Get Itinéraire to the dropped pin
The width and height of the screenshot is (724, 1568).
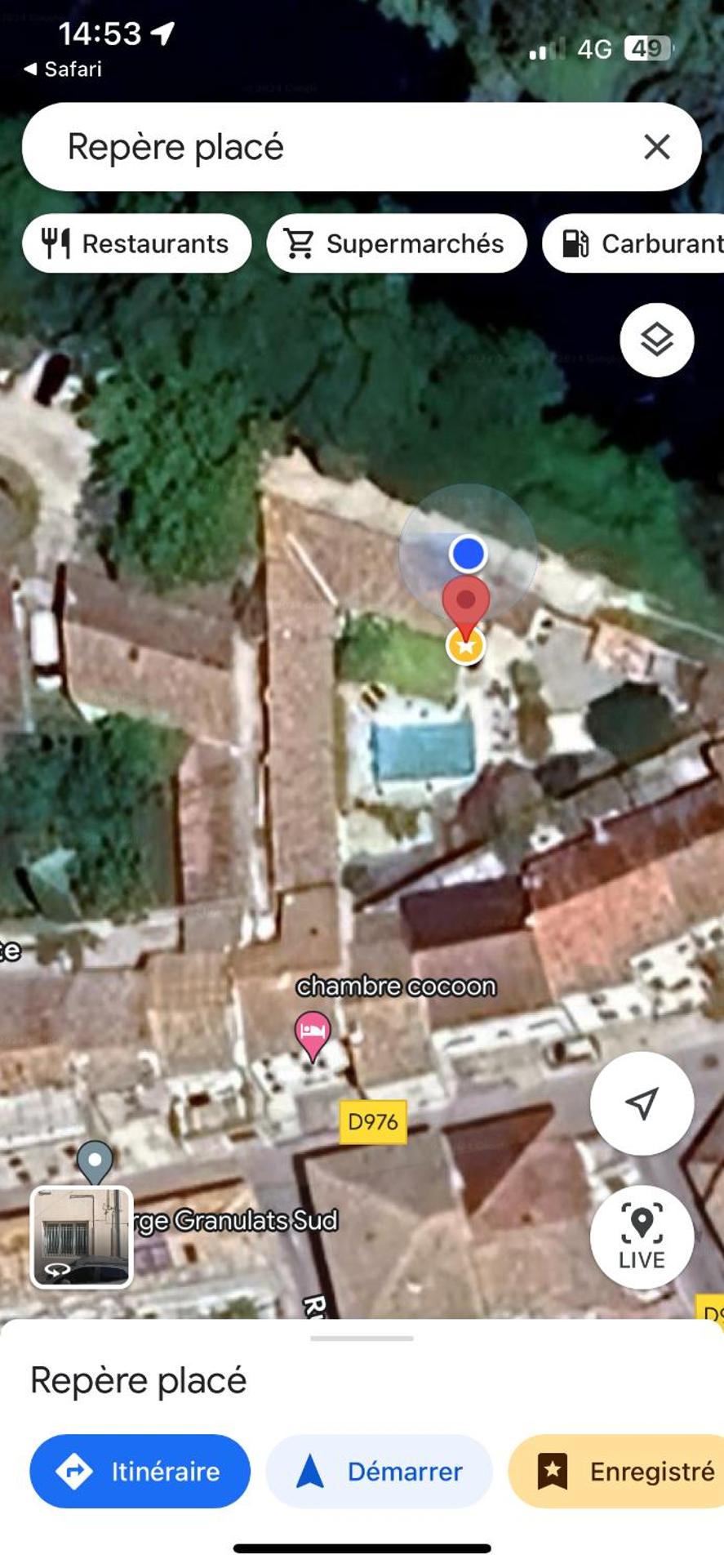point(140,1471)
